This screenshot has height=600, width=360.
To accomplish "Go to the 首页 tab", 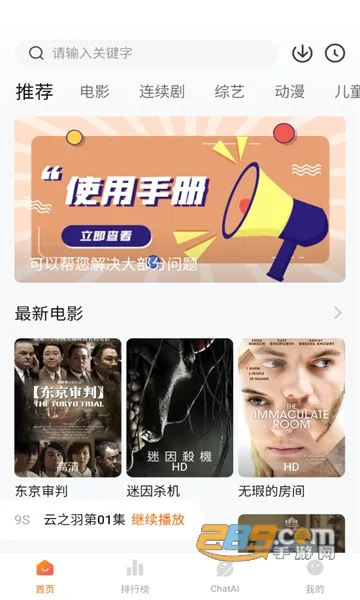I will [45, 577].
